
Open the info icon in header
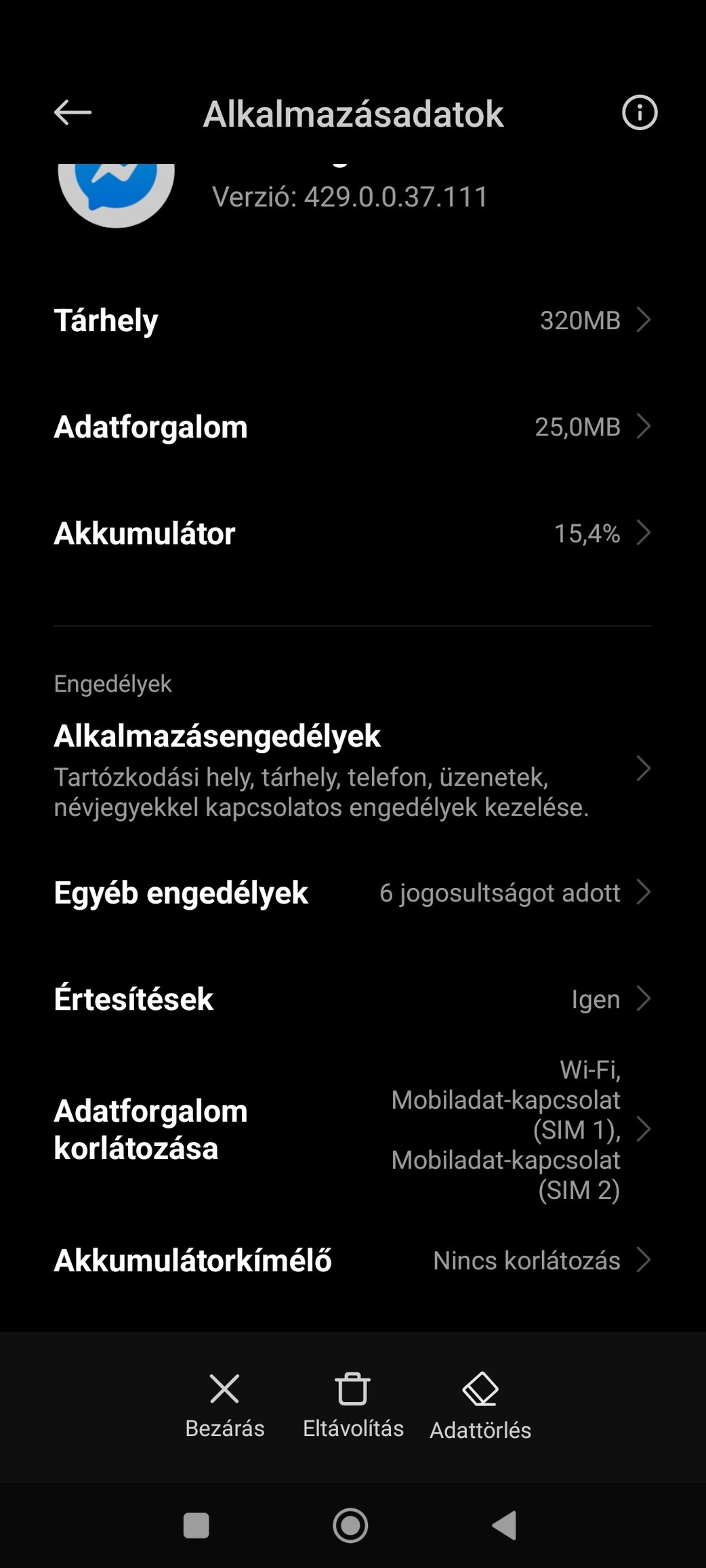[x=640, y=112]
